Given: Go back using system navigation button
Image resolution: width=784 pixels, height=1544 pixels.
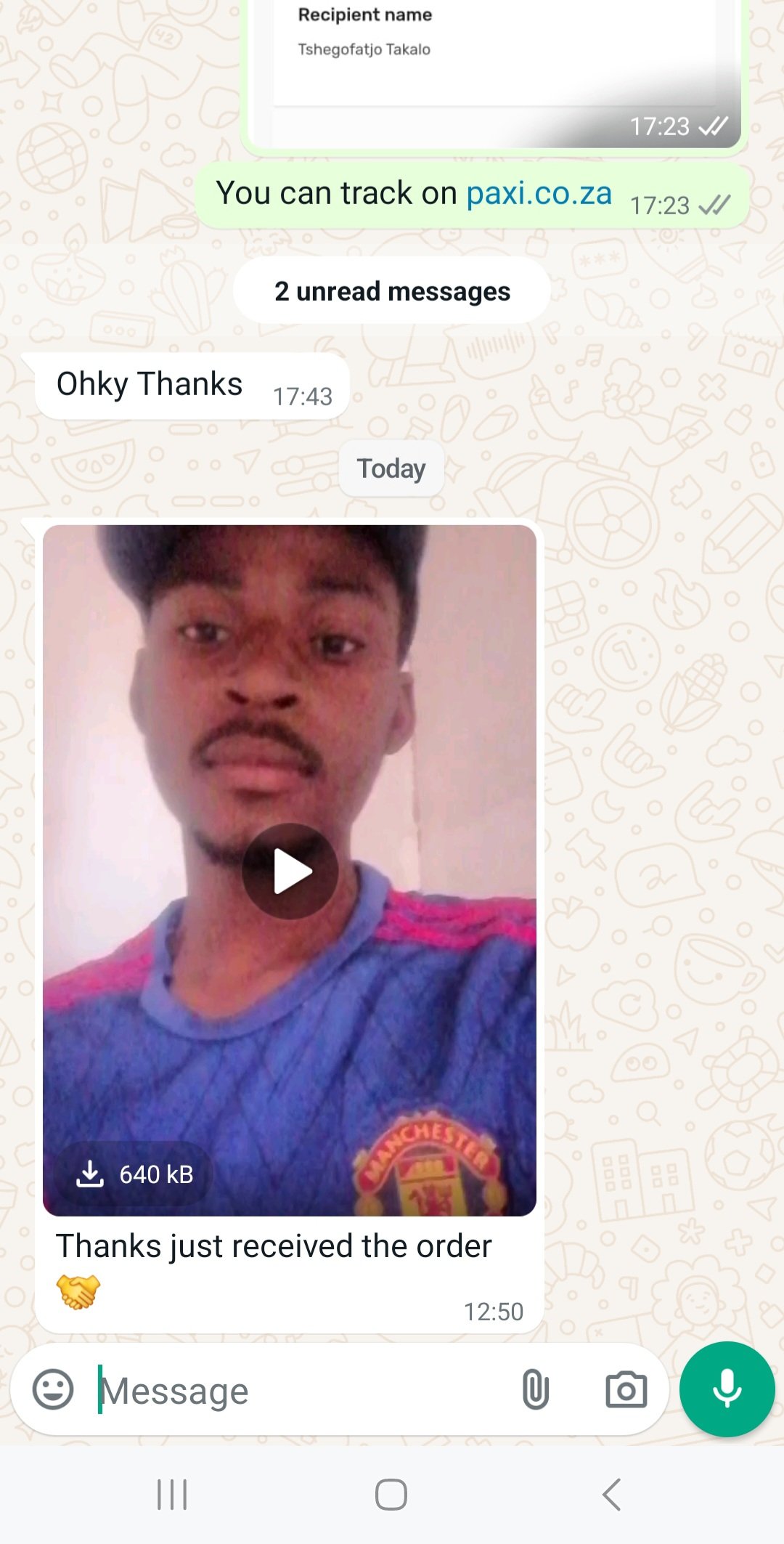Looking at the screenshot, I should [611, 1495].
